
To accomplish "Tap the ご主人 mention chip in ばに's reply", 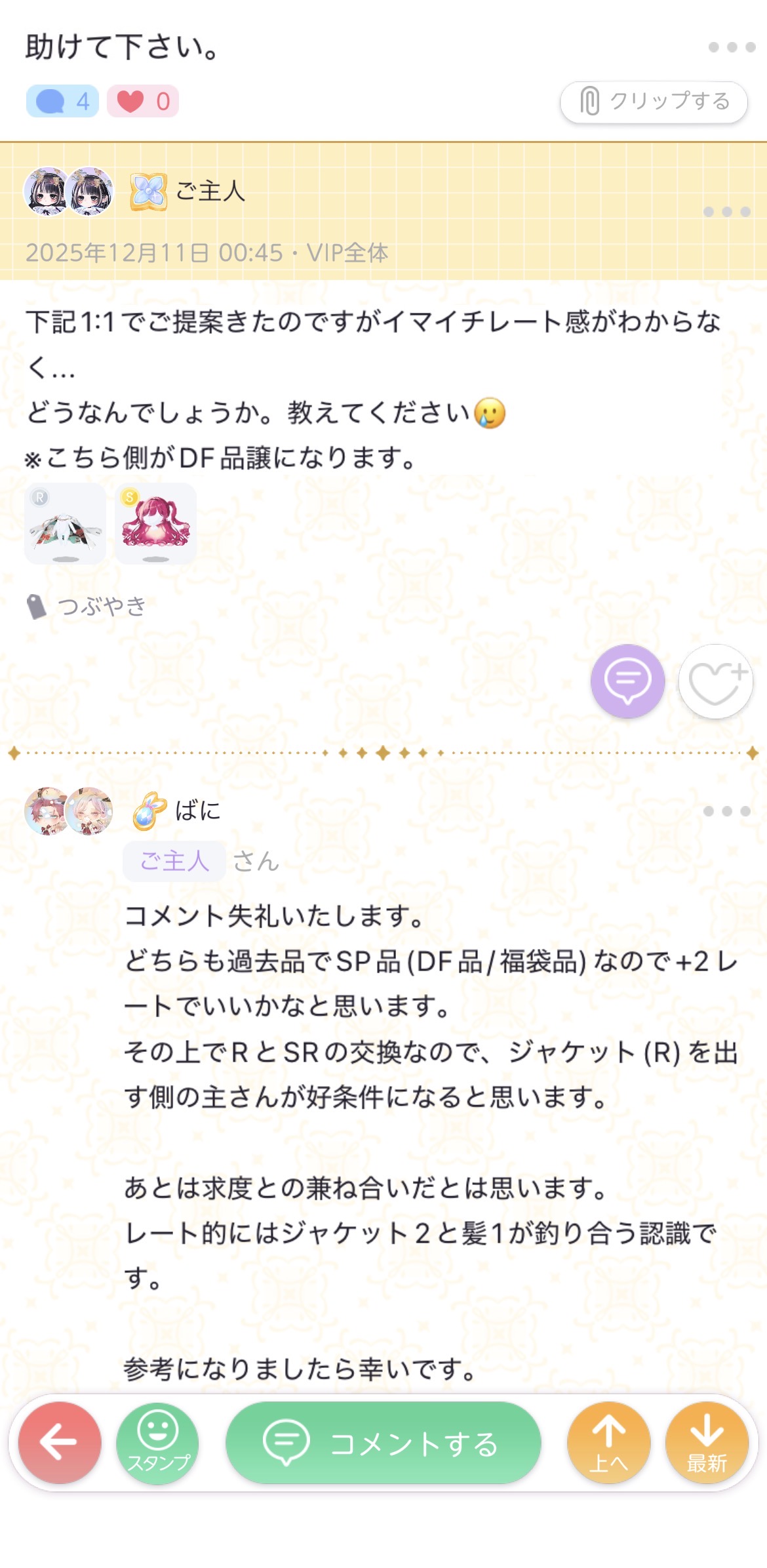I will pyautogui.click(x=174, y=861).
